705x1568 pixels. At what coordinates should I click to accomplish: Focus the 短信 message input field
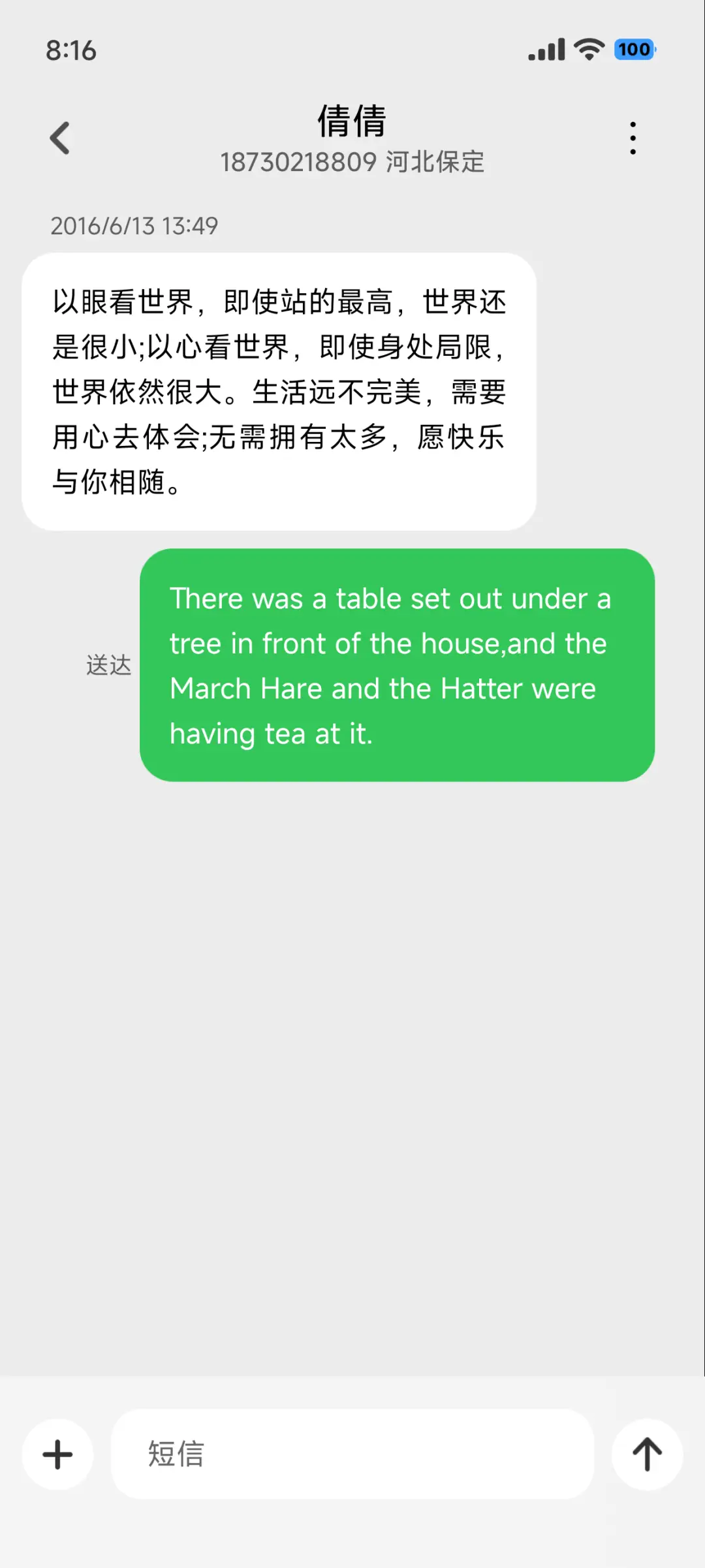point(352,1454)
